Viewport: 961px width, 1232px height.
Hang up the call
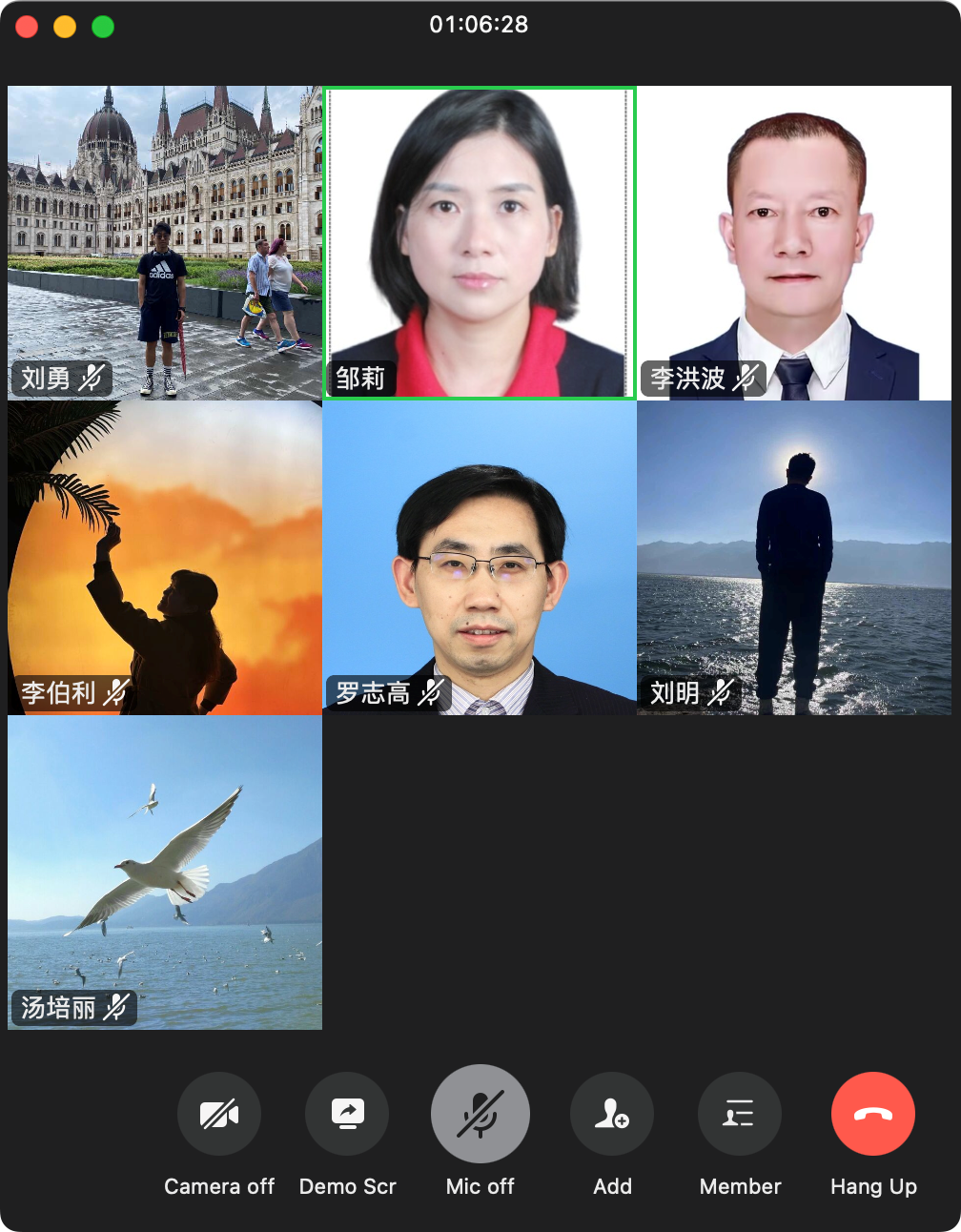pyautogui.click(x=873, y=1114)
